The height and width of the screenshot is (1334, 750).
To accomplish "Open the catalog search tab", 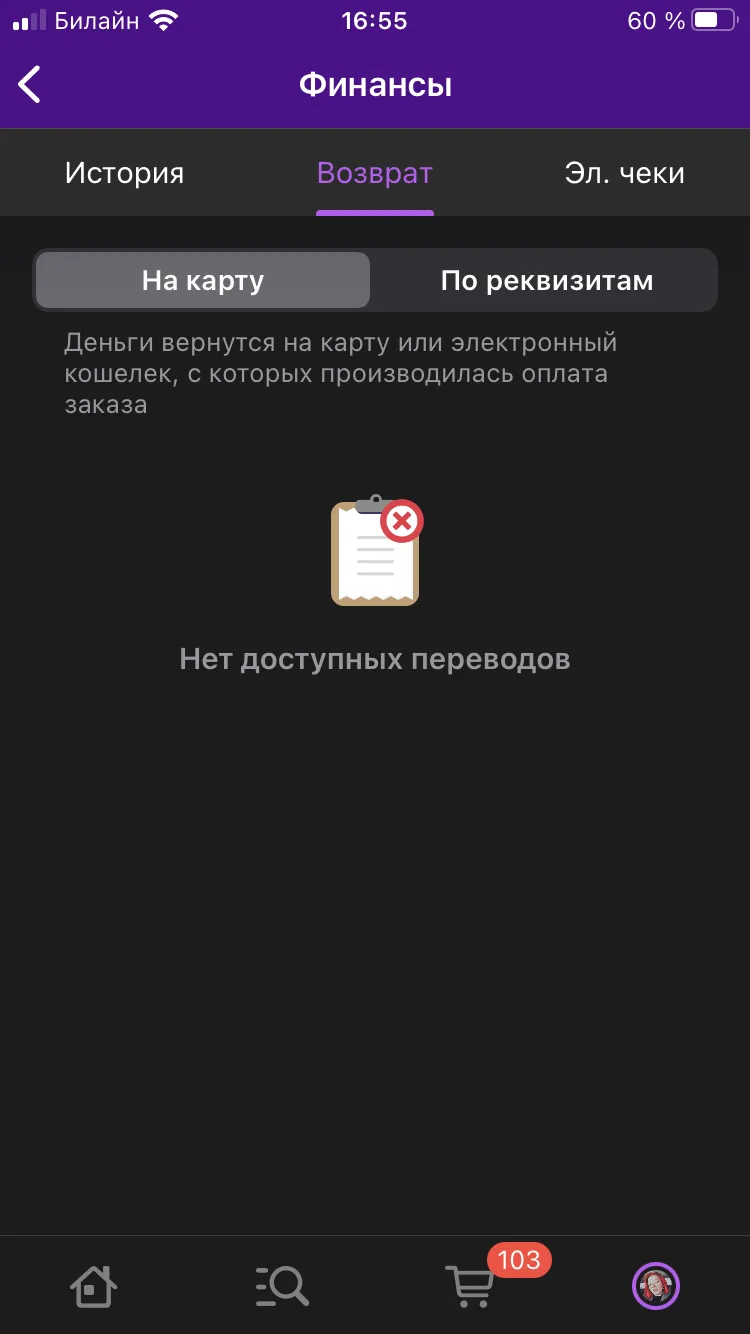I will pos(281,1285).
